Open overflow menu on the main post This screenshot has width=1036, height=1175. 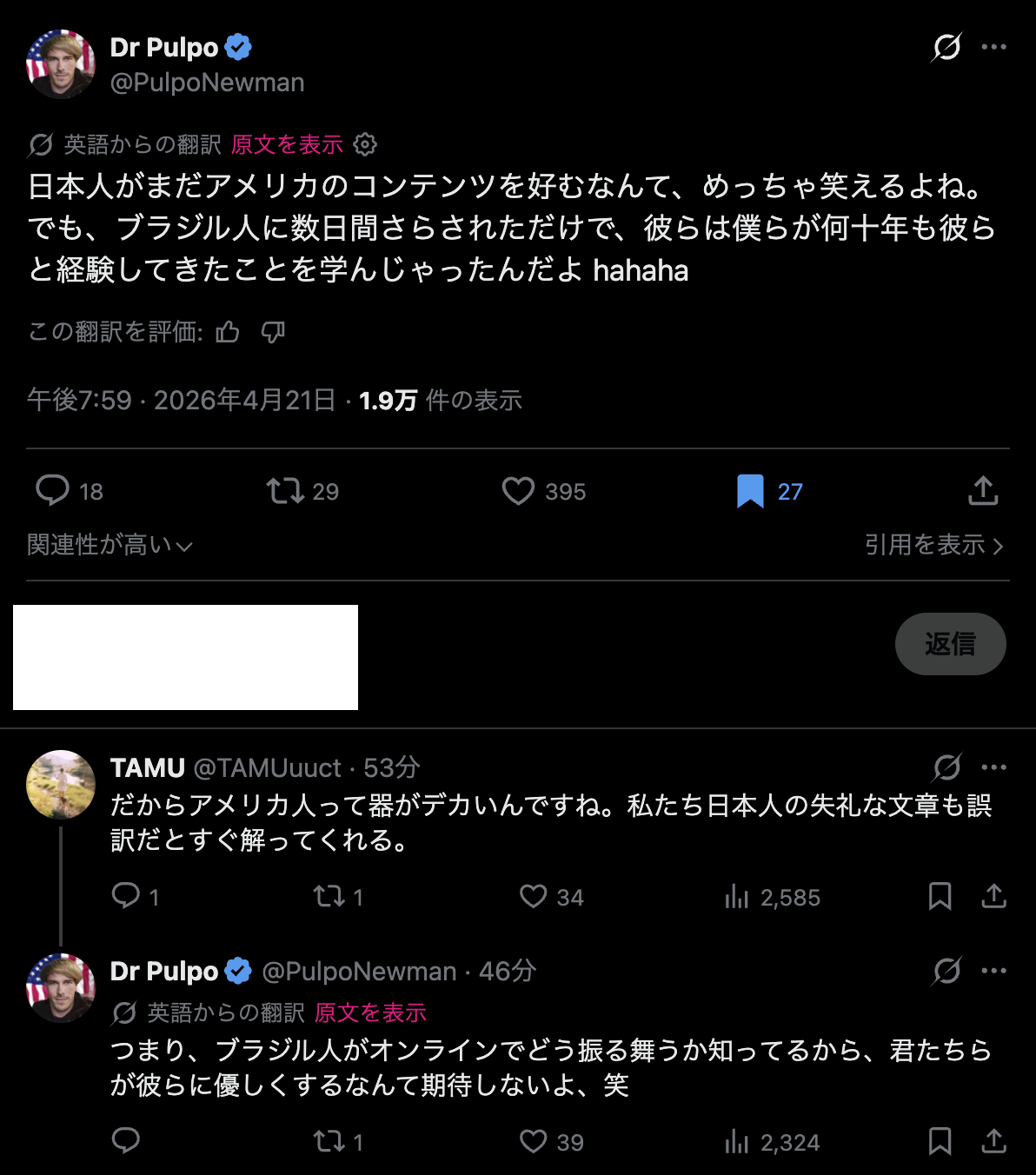993,47
